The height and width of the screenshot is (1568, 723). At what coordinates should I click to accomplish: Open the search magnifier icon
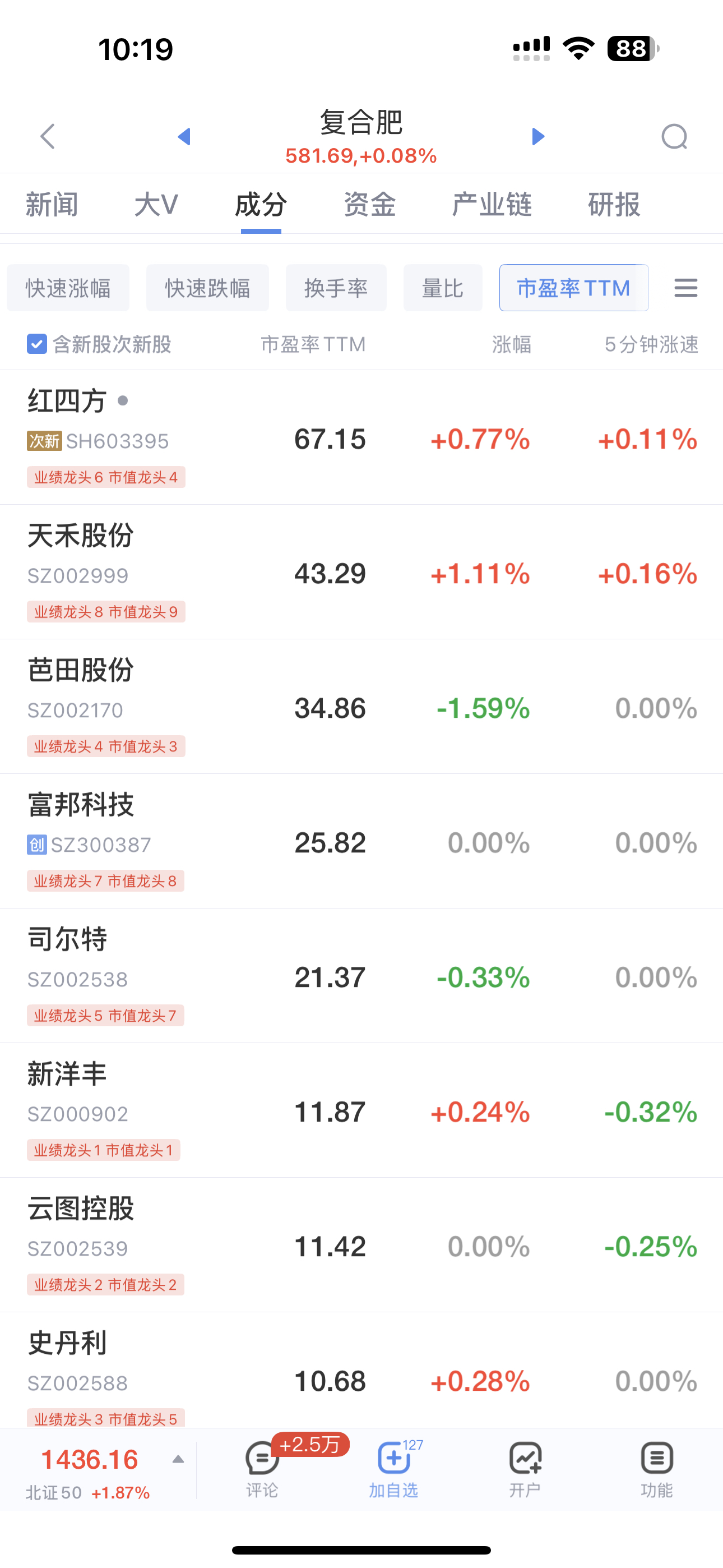pos(674,136)
